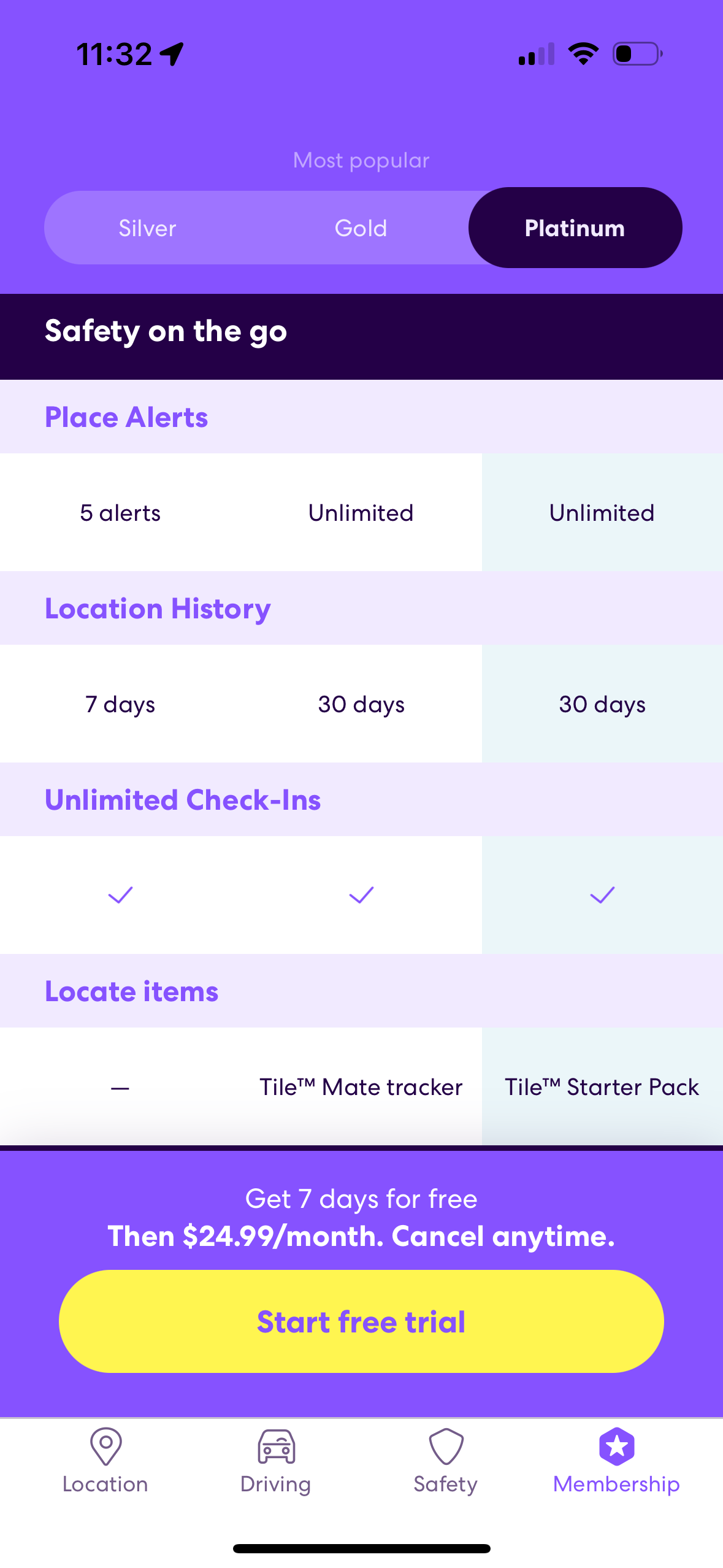
Task: Switch to the Gold plan tab
Action: pos(361,227)
